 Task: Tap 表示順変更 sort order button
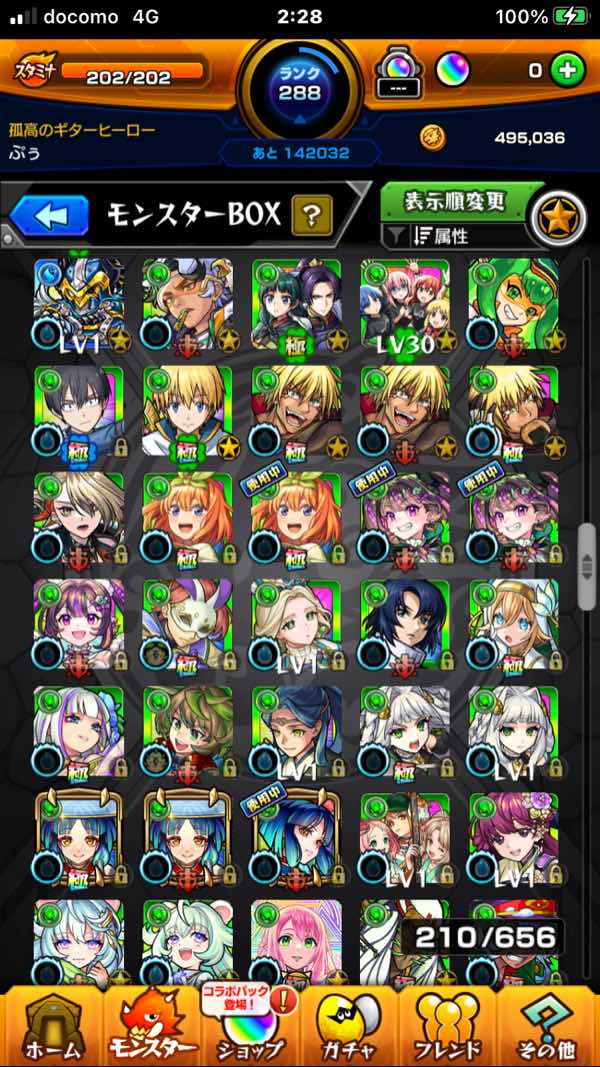pyautogui.click(x=455, y=201)
